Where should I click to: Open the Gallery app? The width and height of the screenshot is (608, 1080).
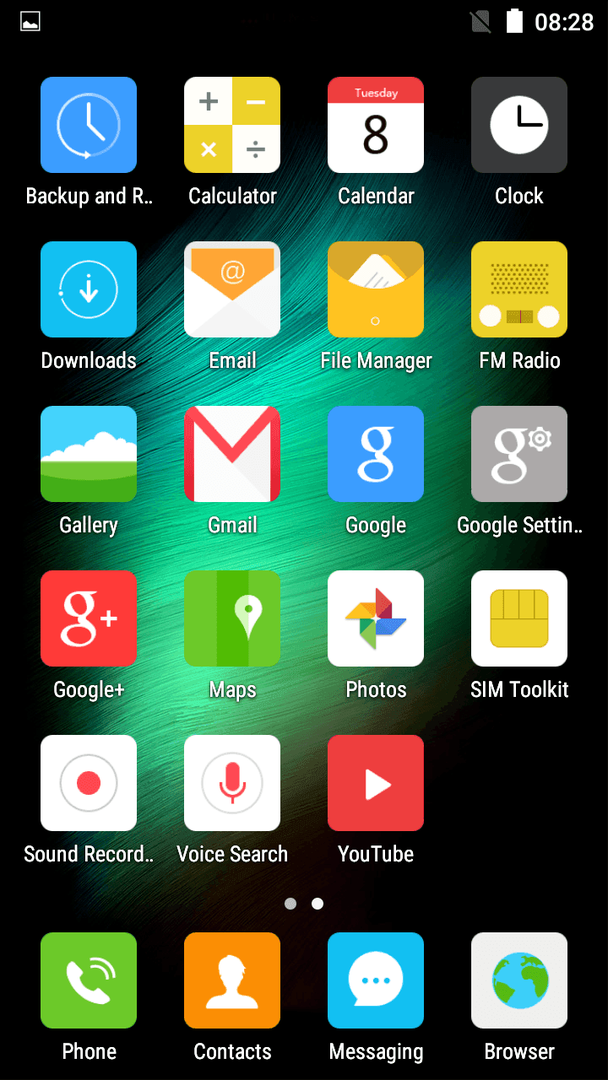[89, 454]
